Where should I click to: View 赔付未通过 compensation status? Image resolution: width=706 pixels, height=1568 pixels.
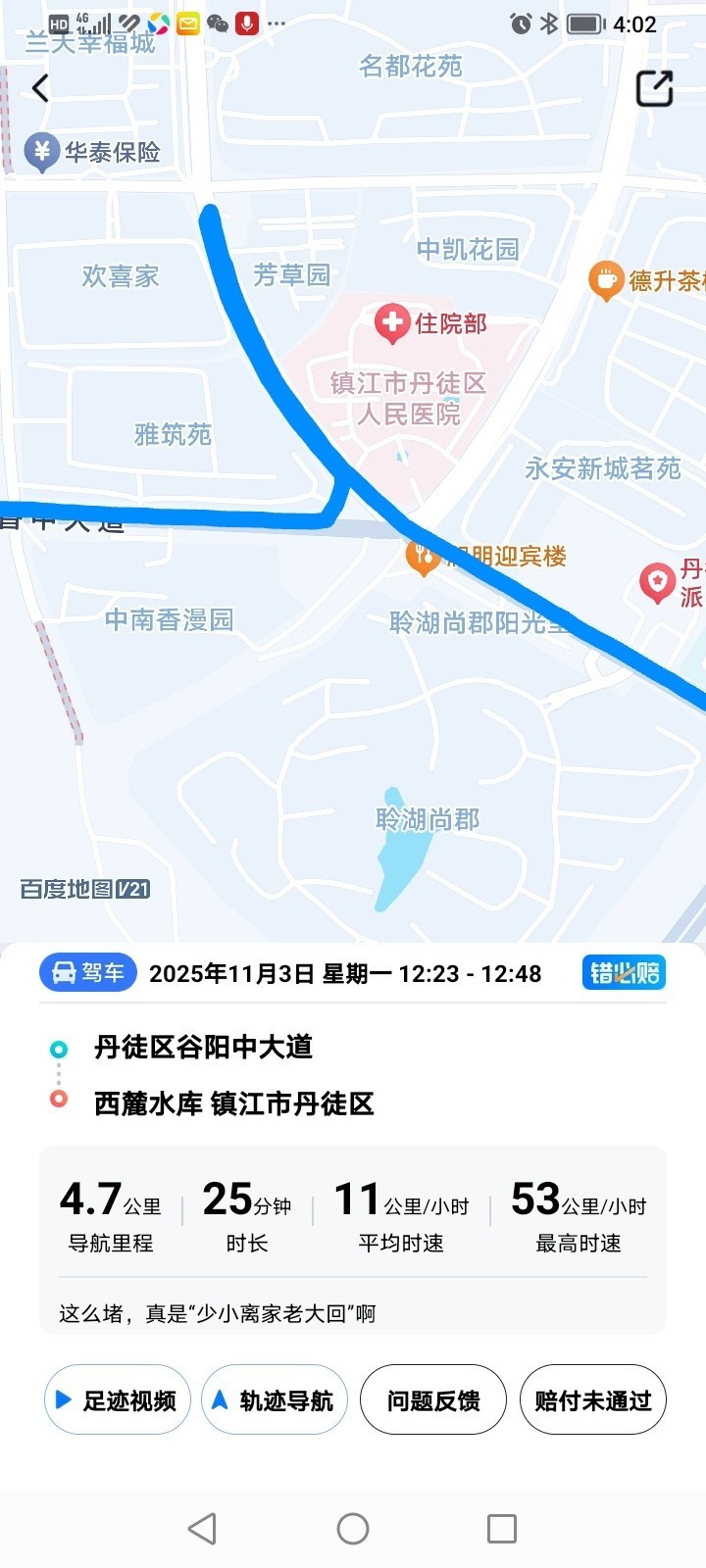pyautogui.click(x=592, y=1400)
